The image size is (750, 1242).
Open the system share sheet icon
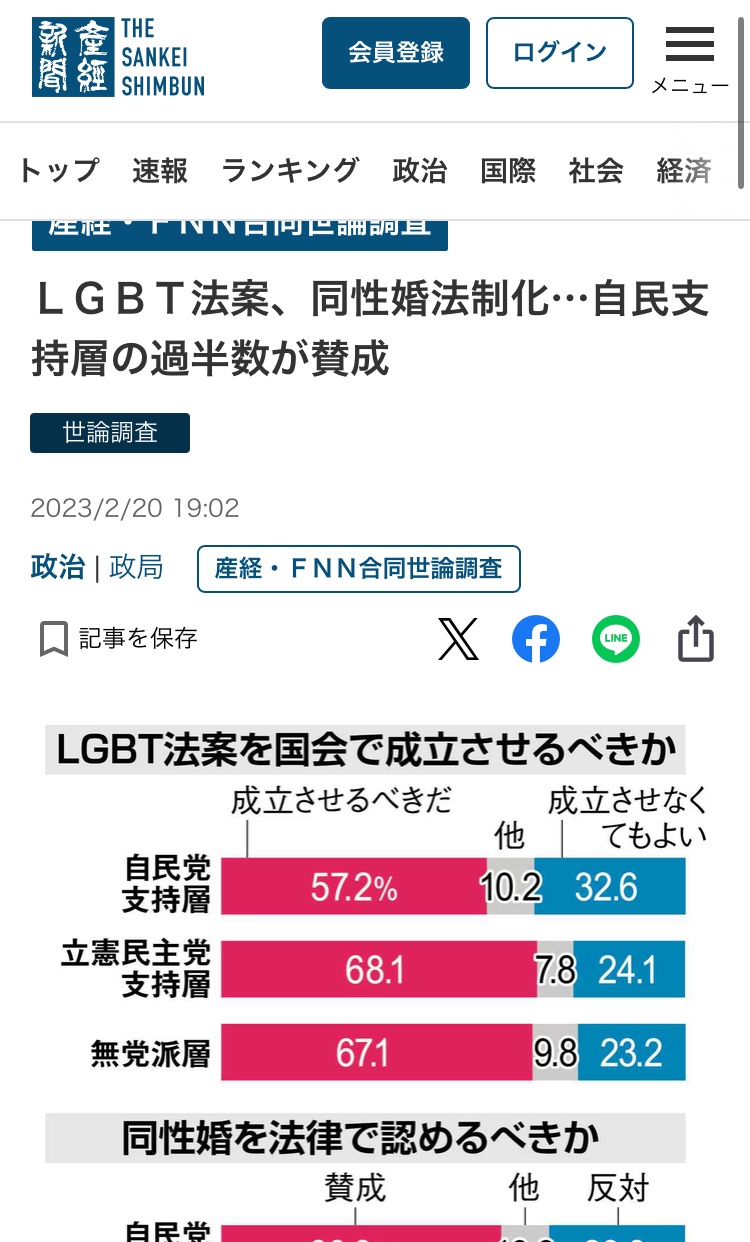click(696, 639)
